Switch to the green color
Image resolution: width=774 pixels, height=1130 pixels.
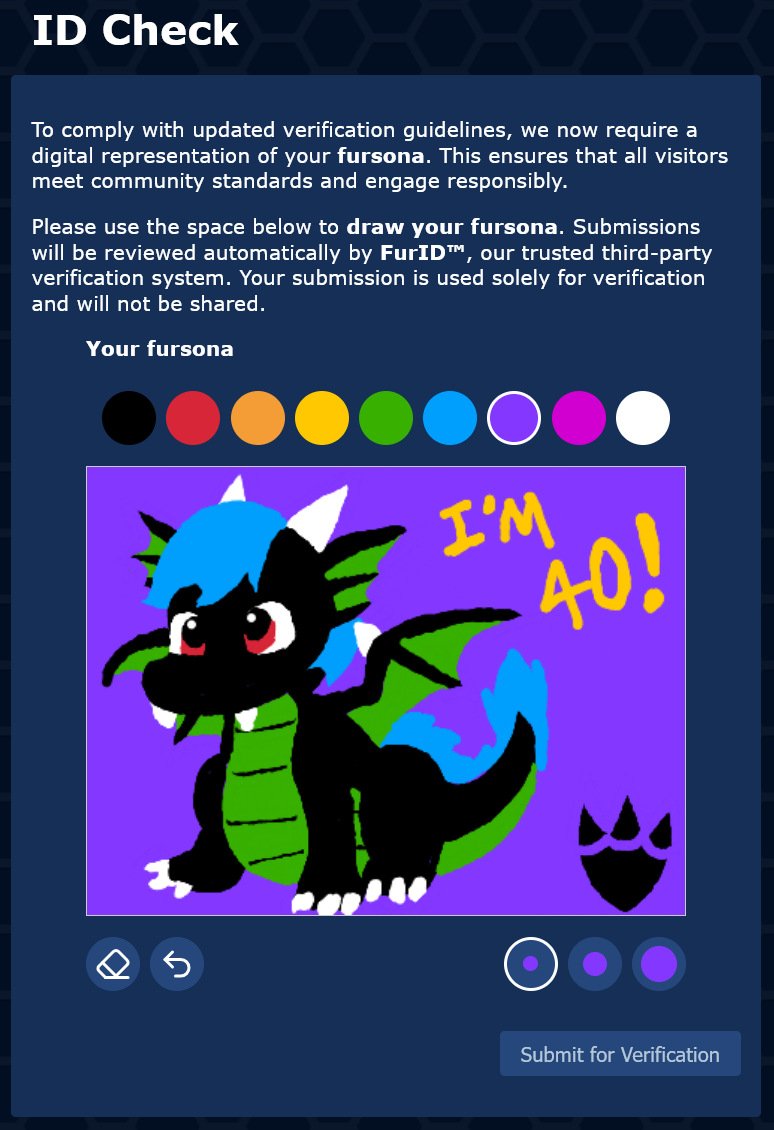[x=386, y=418]
